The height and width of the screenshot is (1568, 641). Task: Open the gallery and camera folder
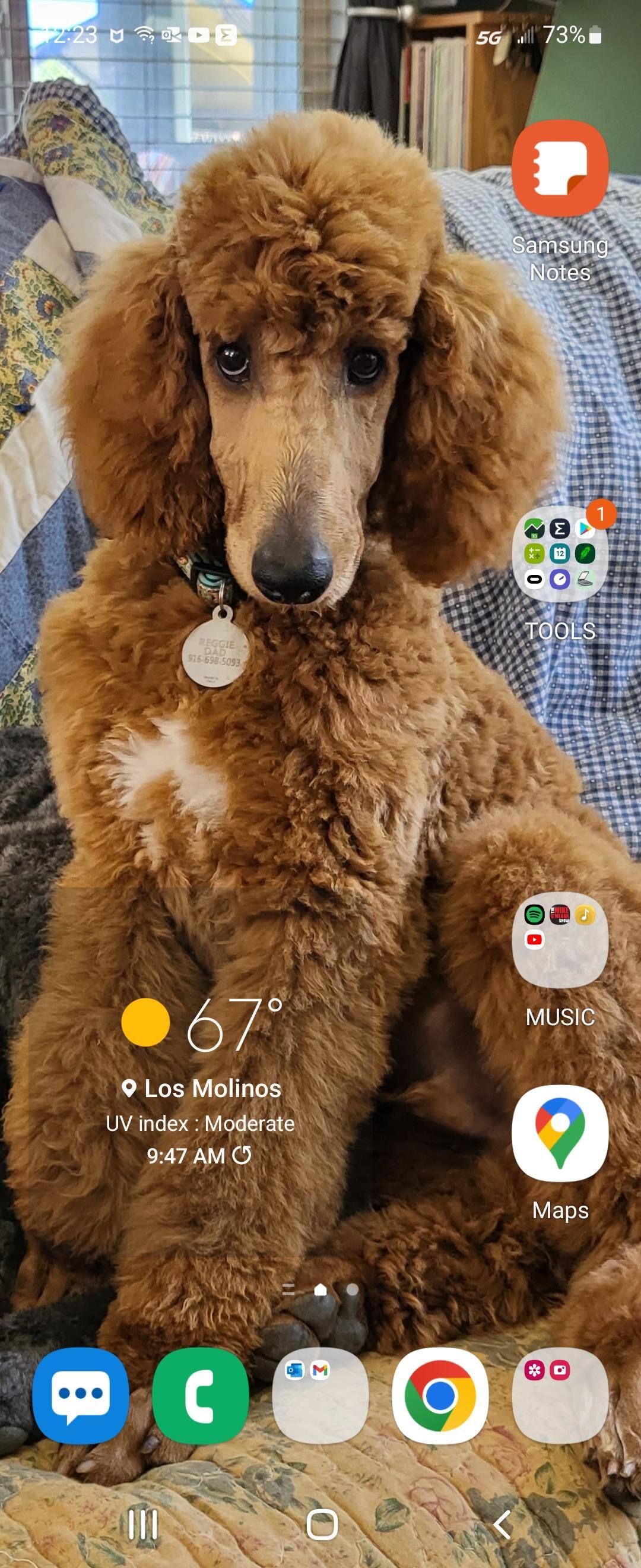[x=560, y=1395]
